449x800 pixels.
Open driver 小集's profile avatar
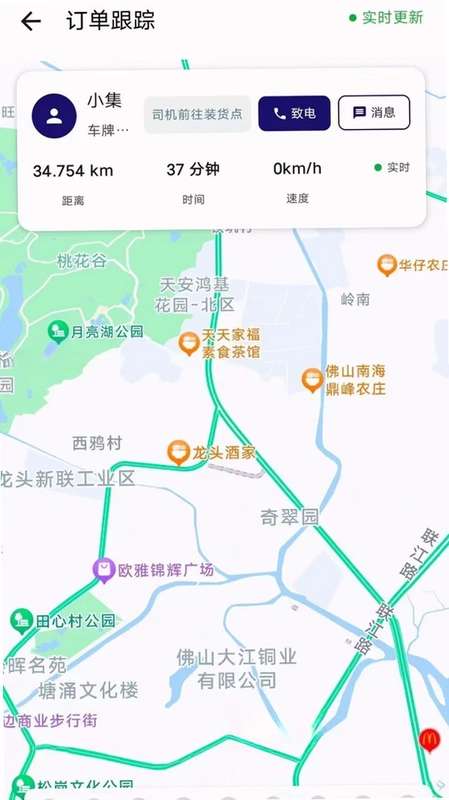tap(54, 116)
